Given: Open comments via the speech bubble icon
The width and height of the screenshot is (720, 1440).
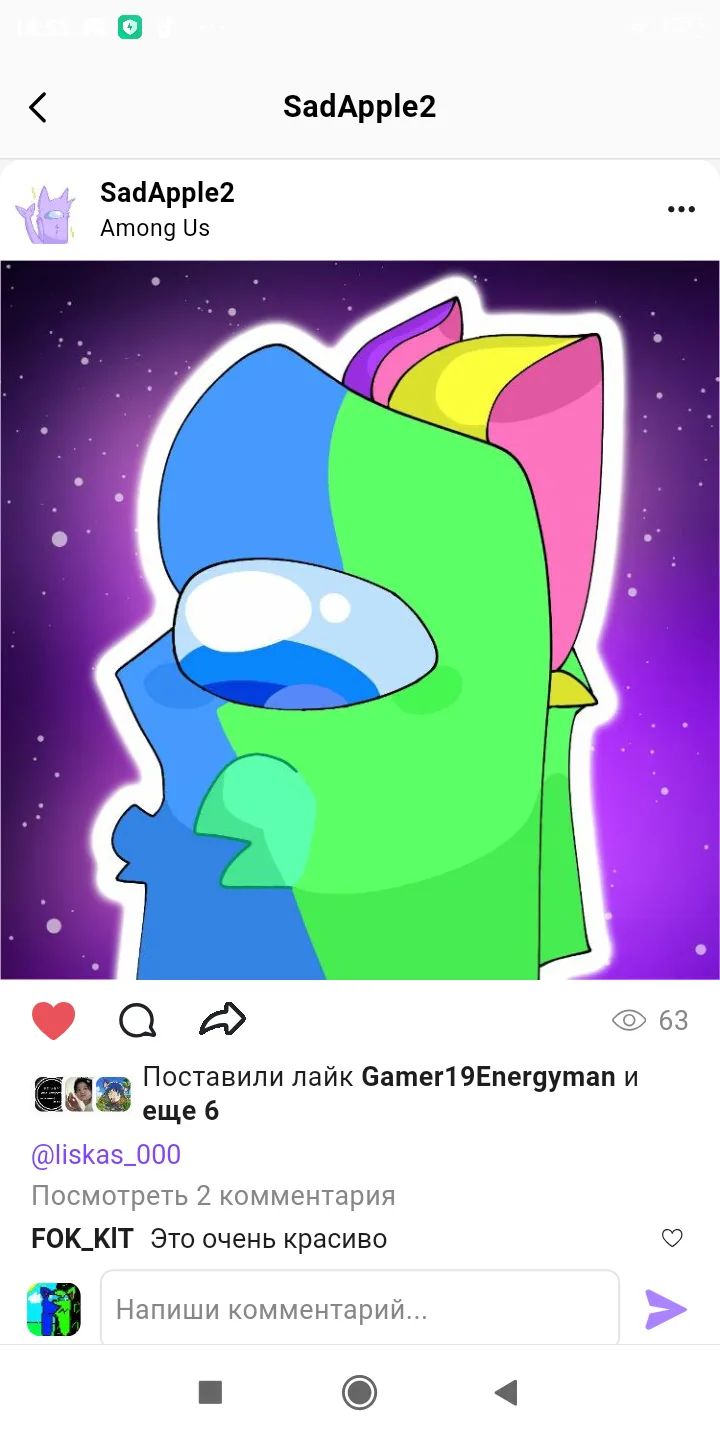Looking at the screenshot, I should (137, 1020).
